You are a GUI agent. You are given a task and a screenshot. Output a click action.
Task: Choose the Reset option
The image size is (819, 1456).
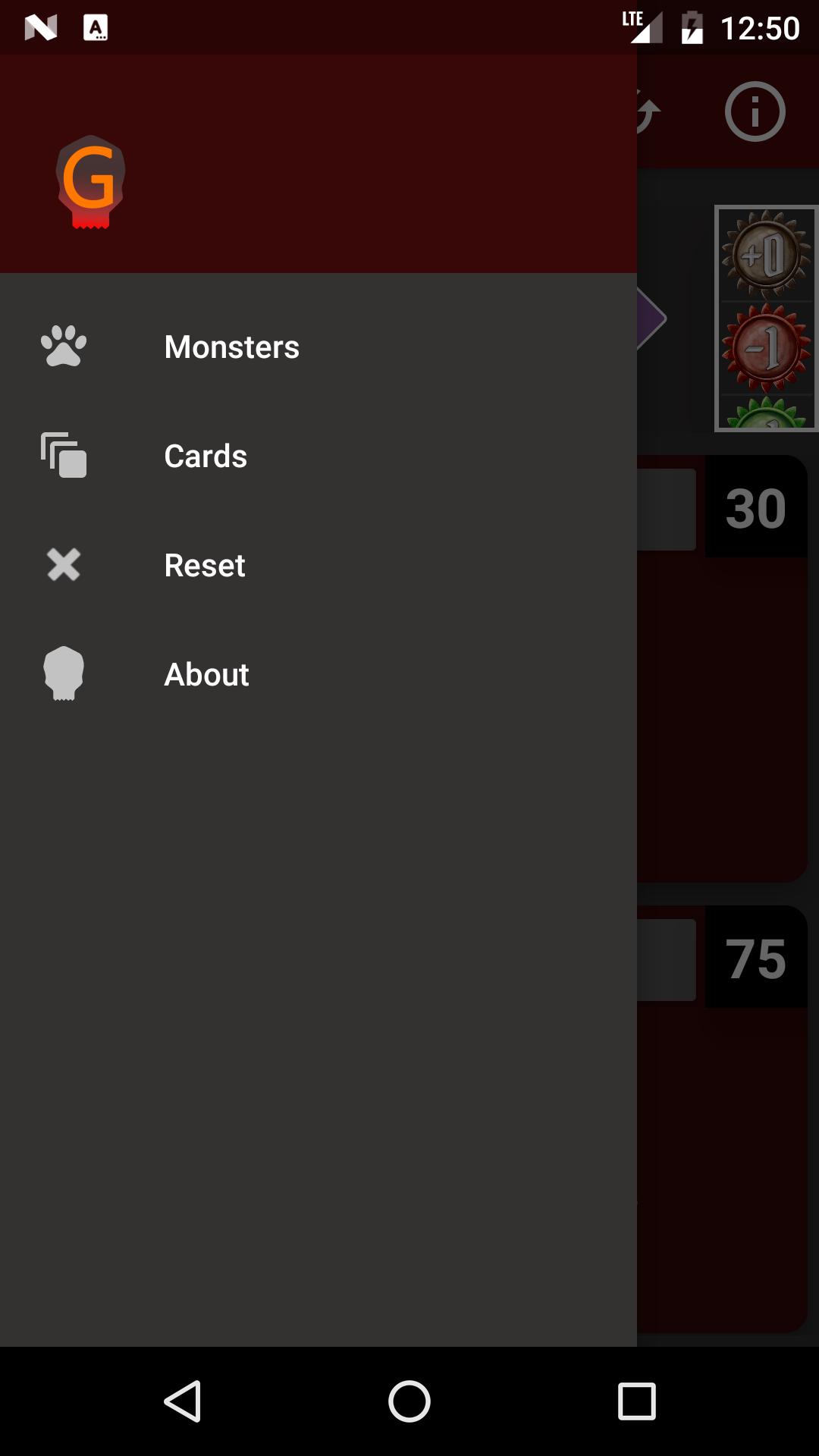[204, 566]
